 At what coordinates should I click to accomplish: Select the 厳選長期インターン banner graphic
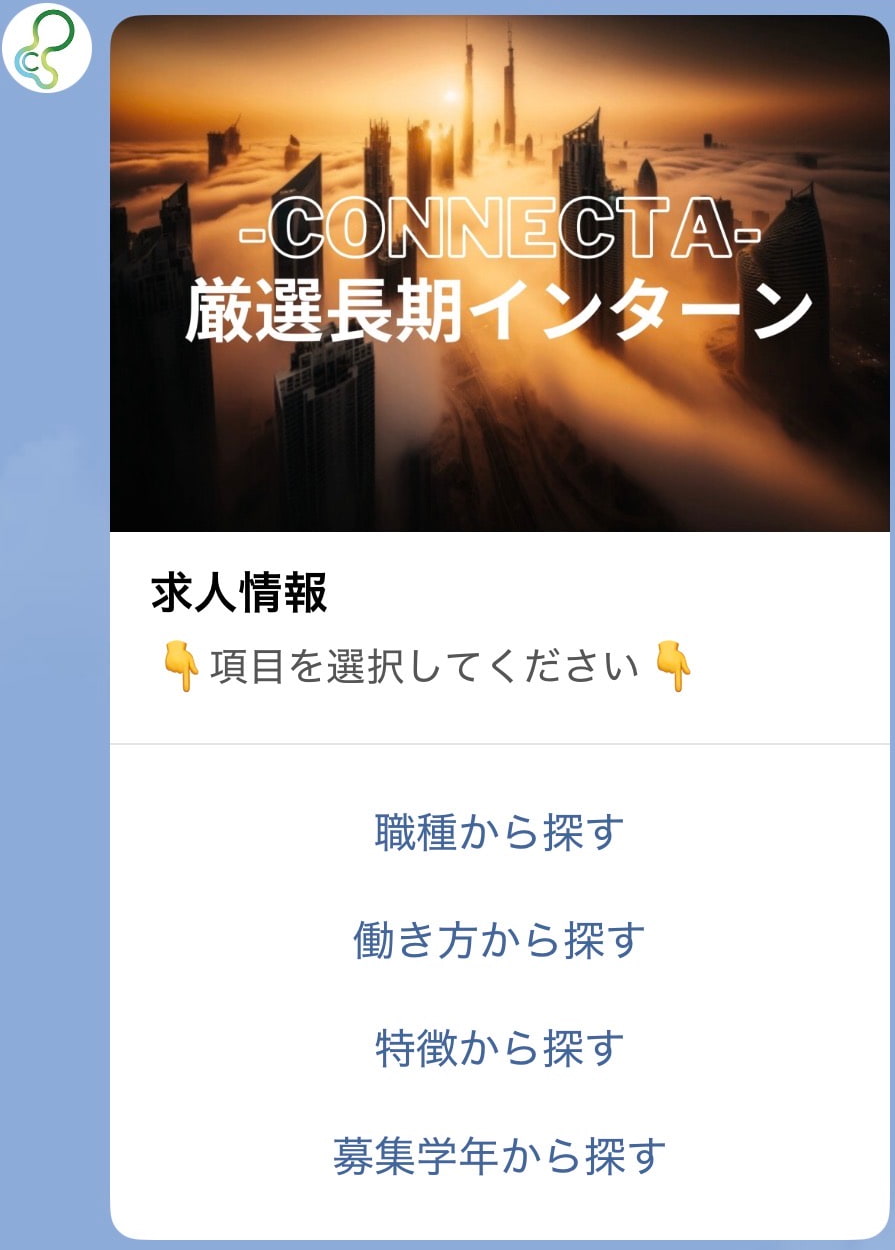pos(500,310)
